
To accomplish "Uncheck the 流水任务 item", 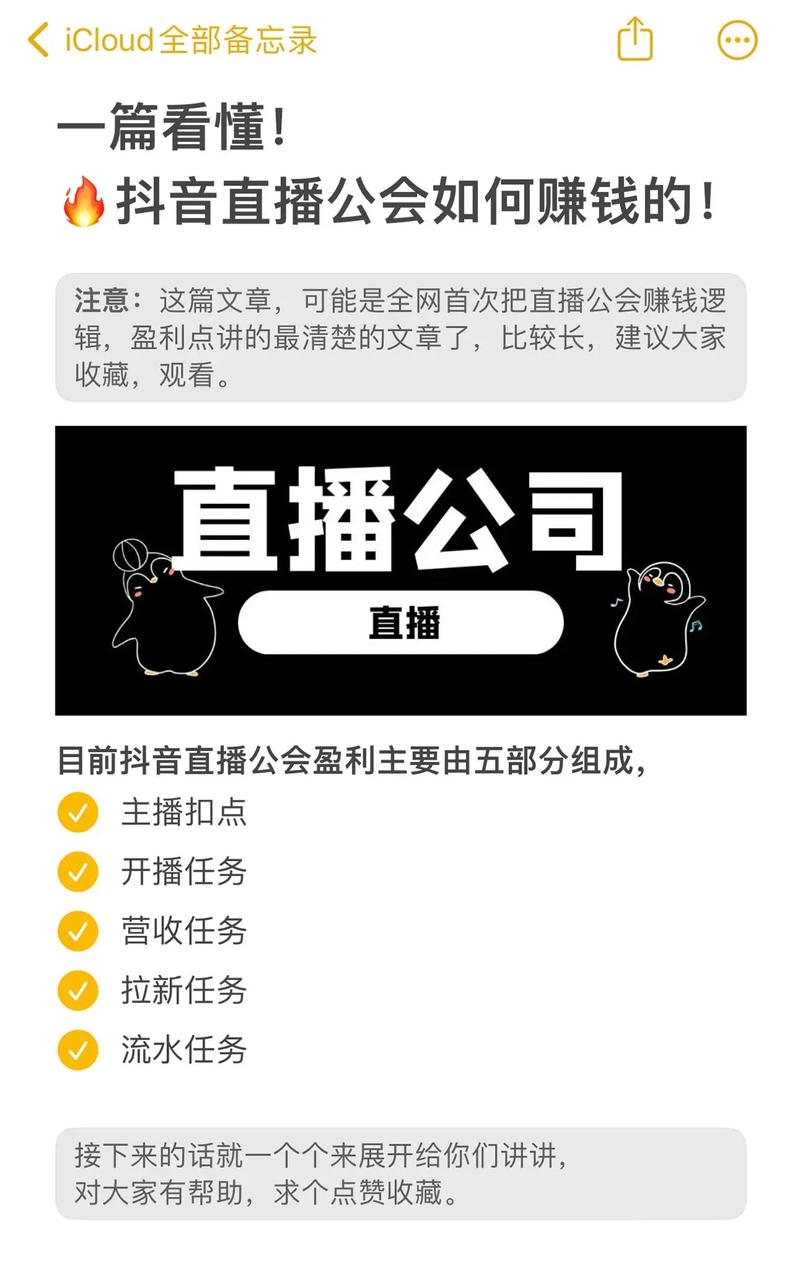I will click(x=78, y=1050).
